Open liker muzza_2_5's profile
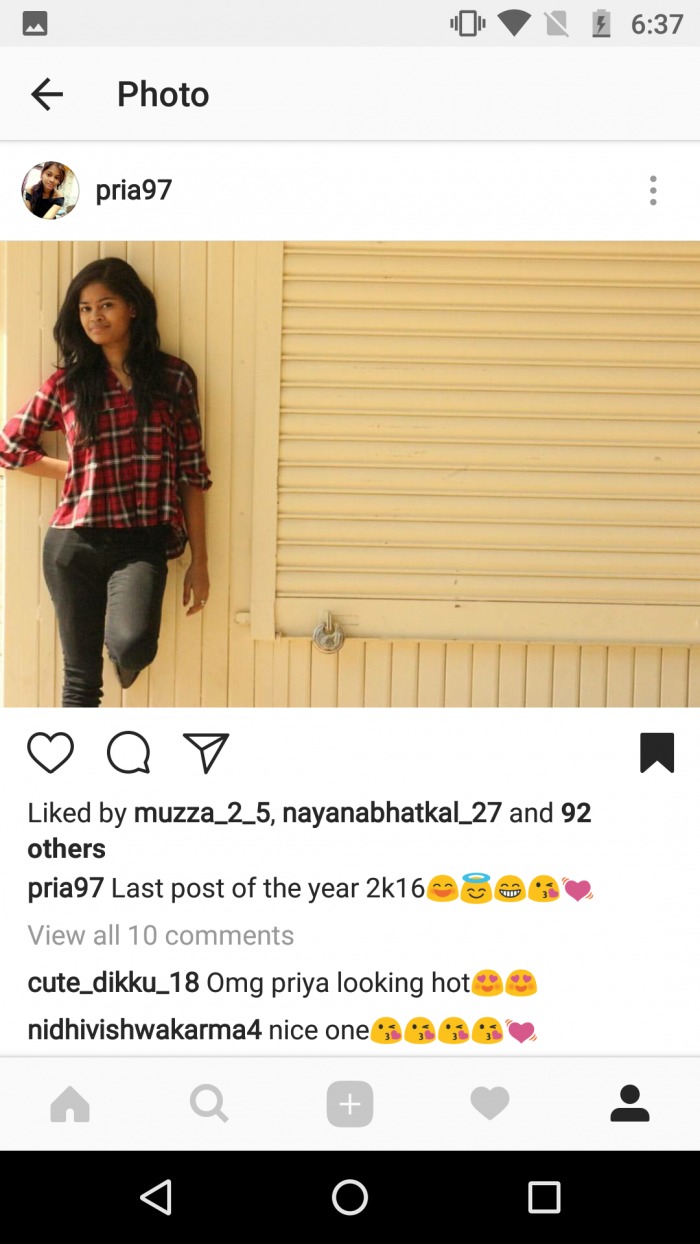Image resolution: width=700 pixels, height=1244 pixels. [201, 813]
